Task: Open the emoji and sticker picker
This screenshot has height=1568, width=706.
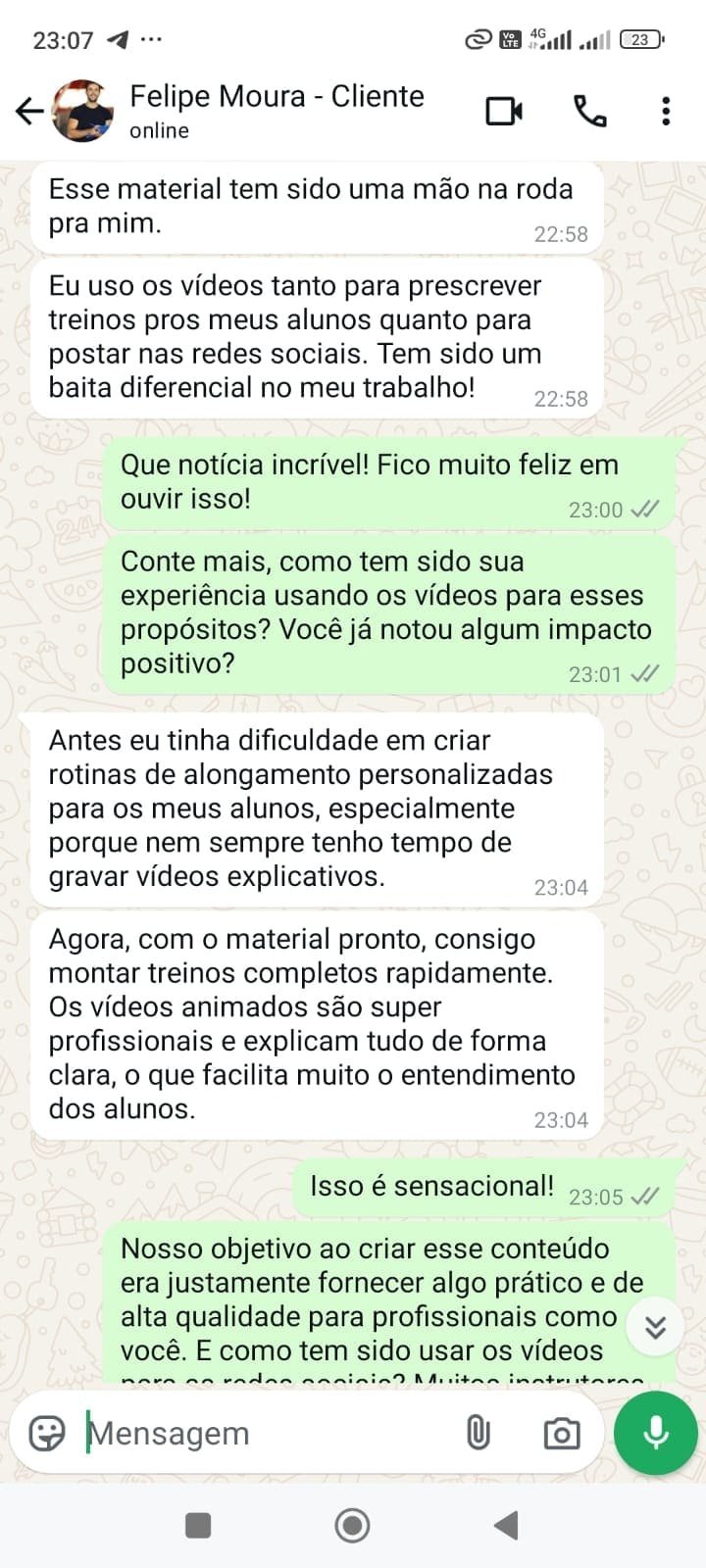Action: point(44,1432)
